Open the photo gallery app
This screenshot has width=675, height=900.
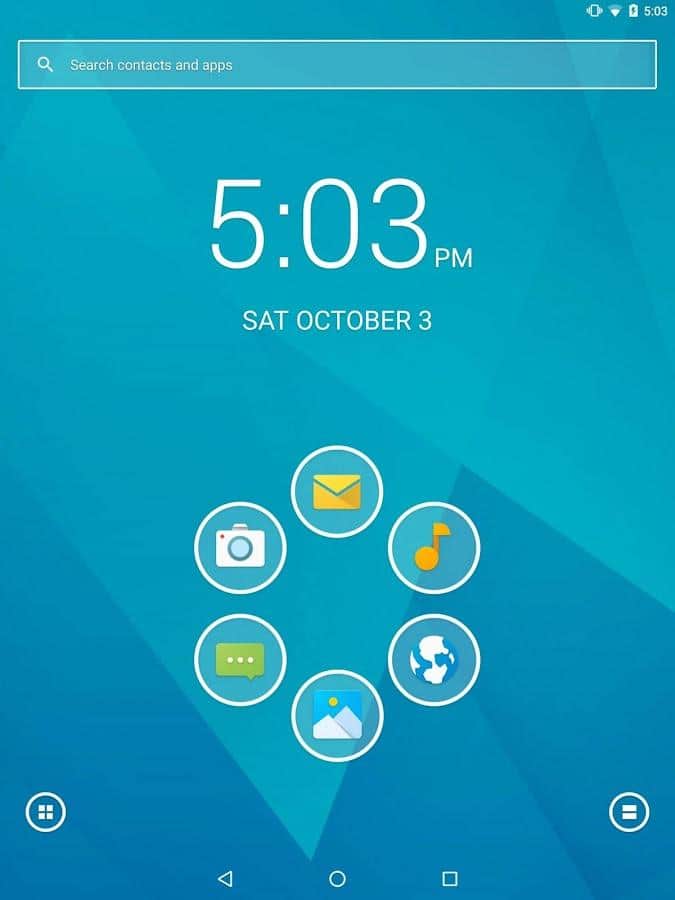point(337,716)
